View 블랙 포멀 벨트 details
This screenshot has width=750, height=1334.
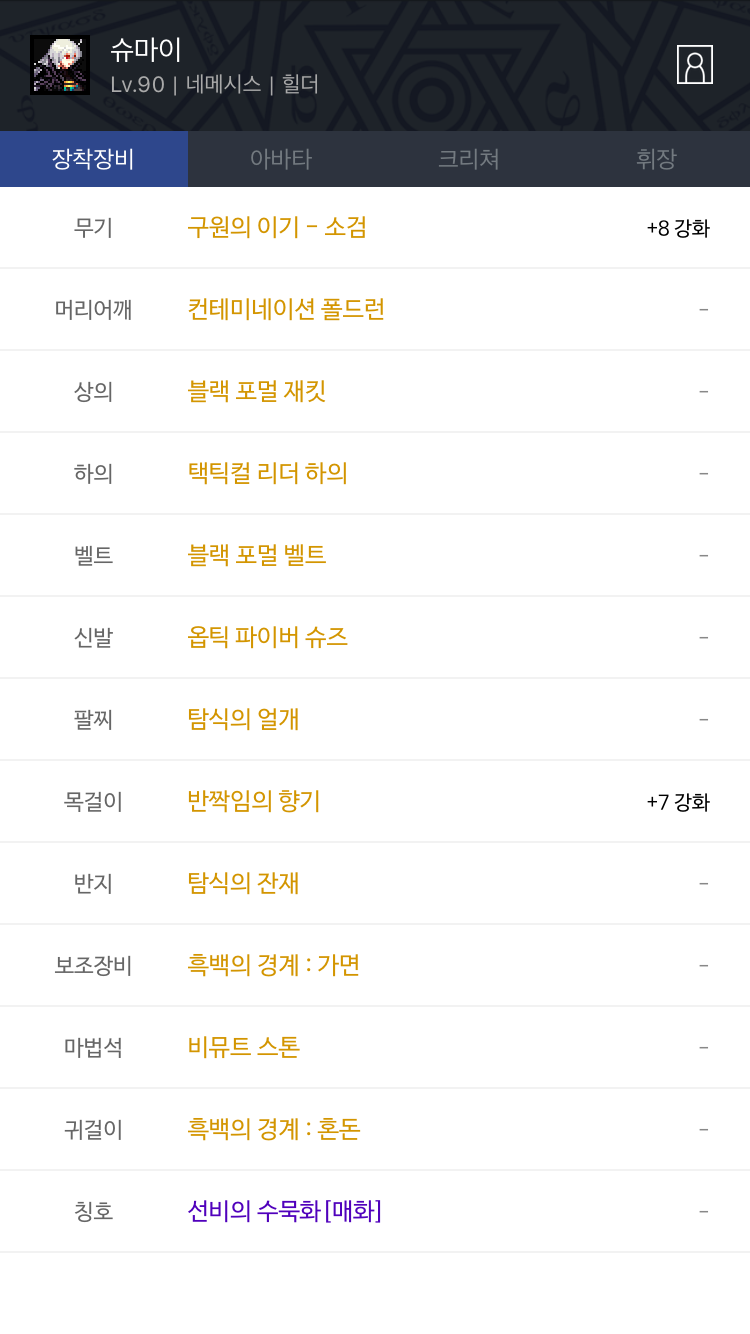[x=257, y=555]
